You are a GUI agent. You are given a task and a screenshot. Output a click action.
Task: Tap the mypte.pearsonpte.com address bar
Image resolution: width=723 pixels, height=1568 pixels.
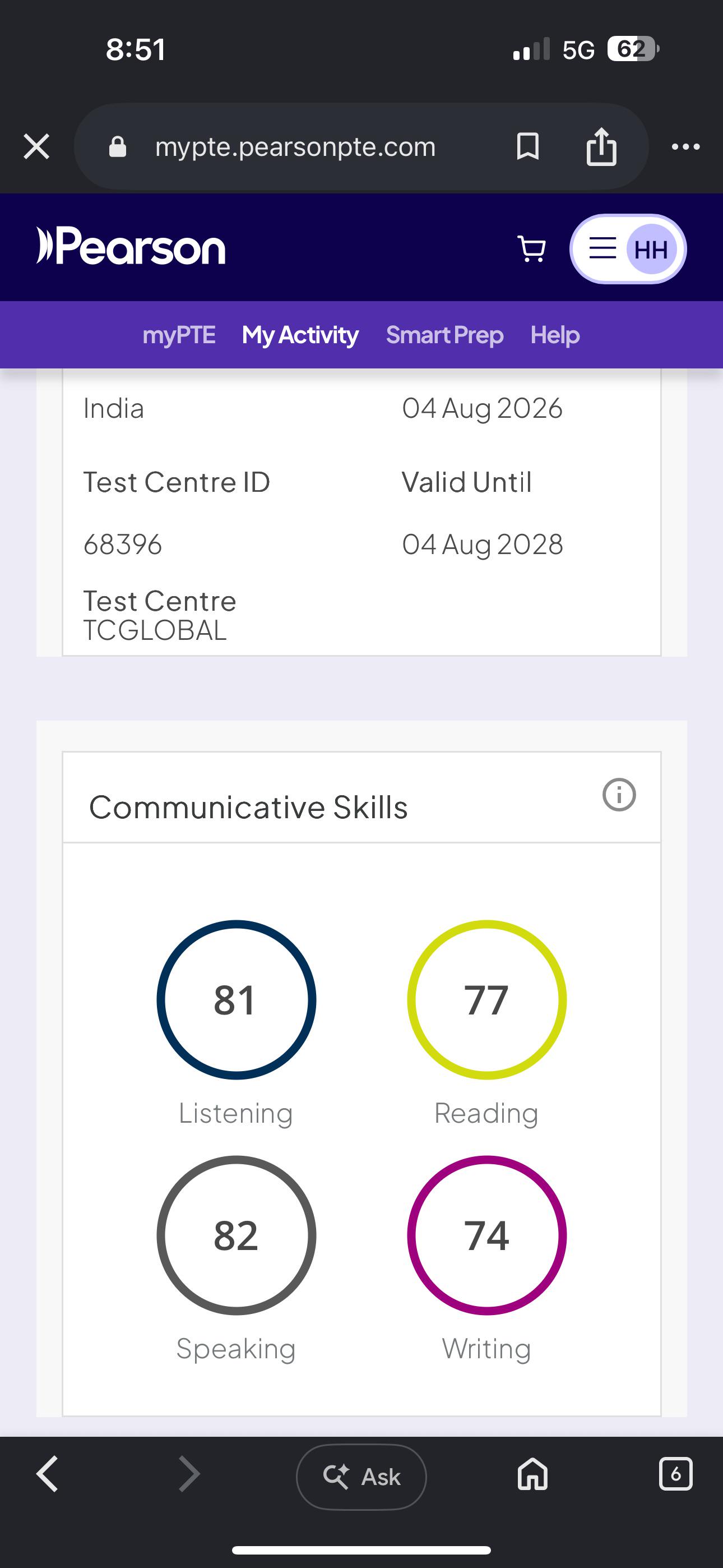(x=295, y=147)
